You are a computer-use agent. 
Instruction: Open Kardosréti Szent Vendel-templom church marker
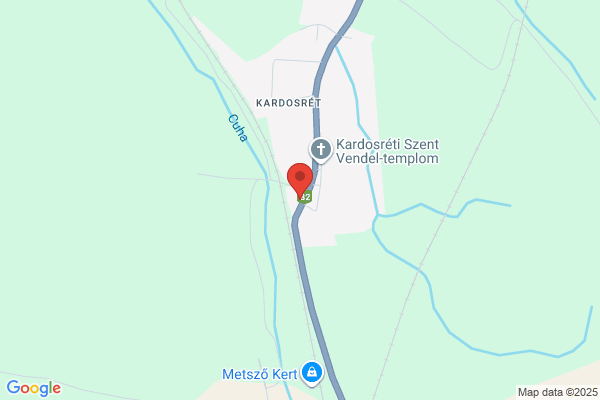point(321,150)
